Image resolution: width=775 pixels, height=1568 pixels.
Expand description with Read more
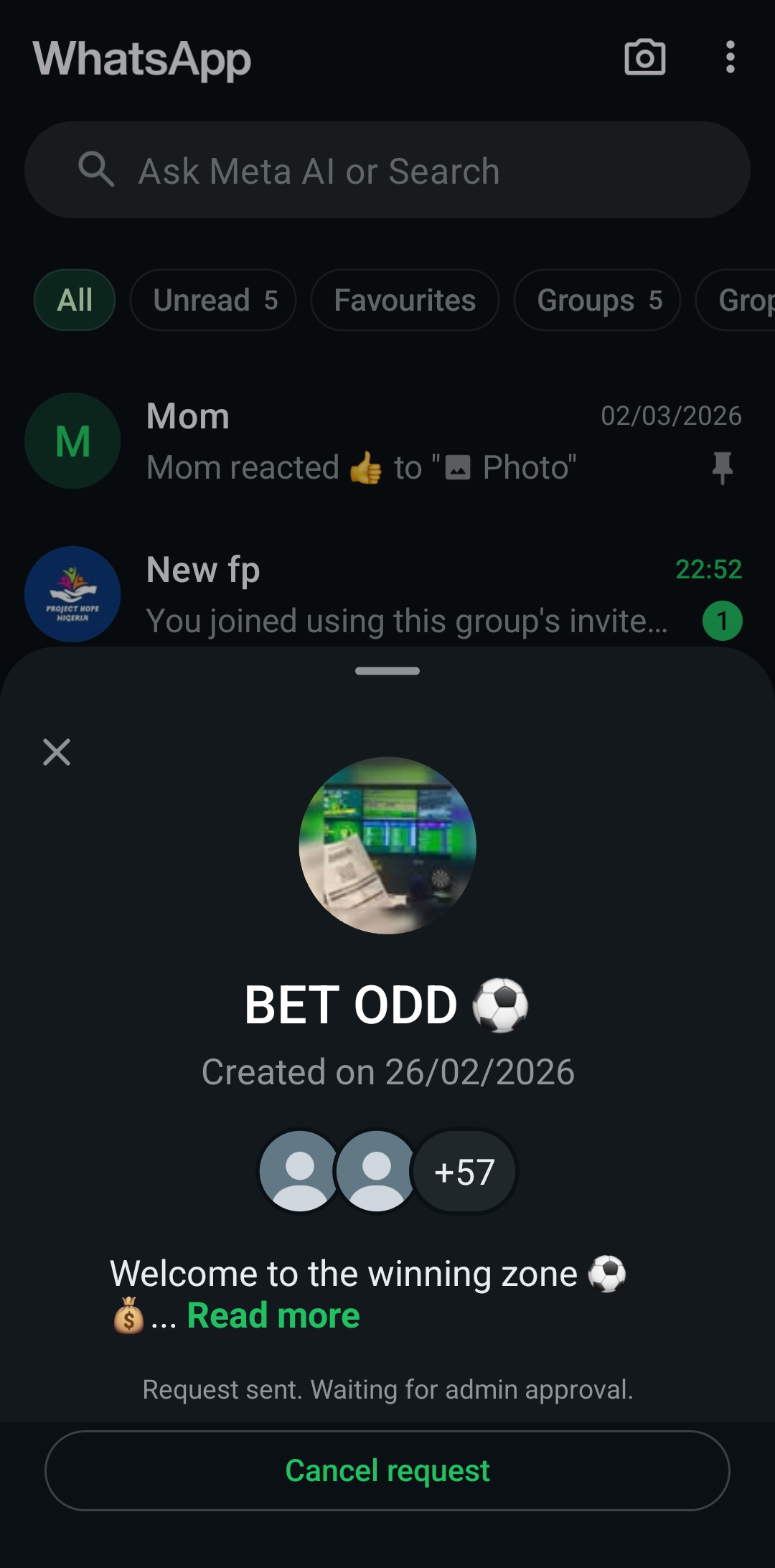click(273, 1315)
